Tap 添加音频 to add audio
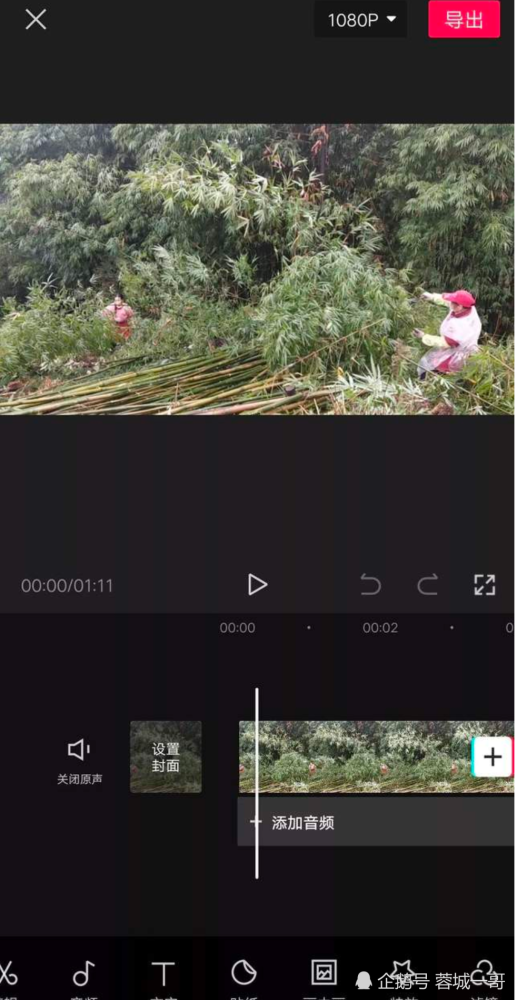This screenshot has width=517, height=1000. click(376, 823)
